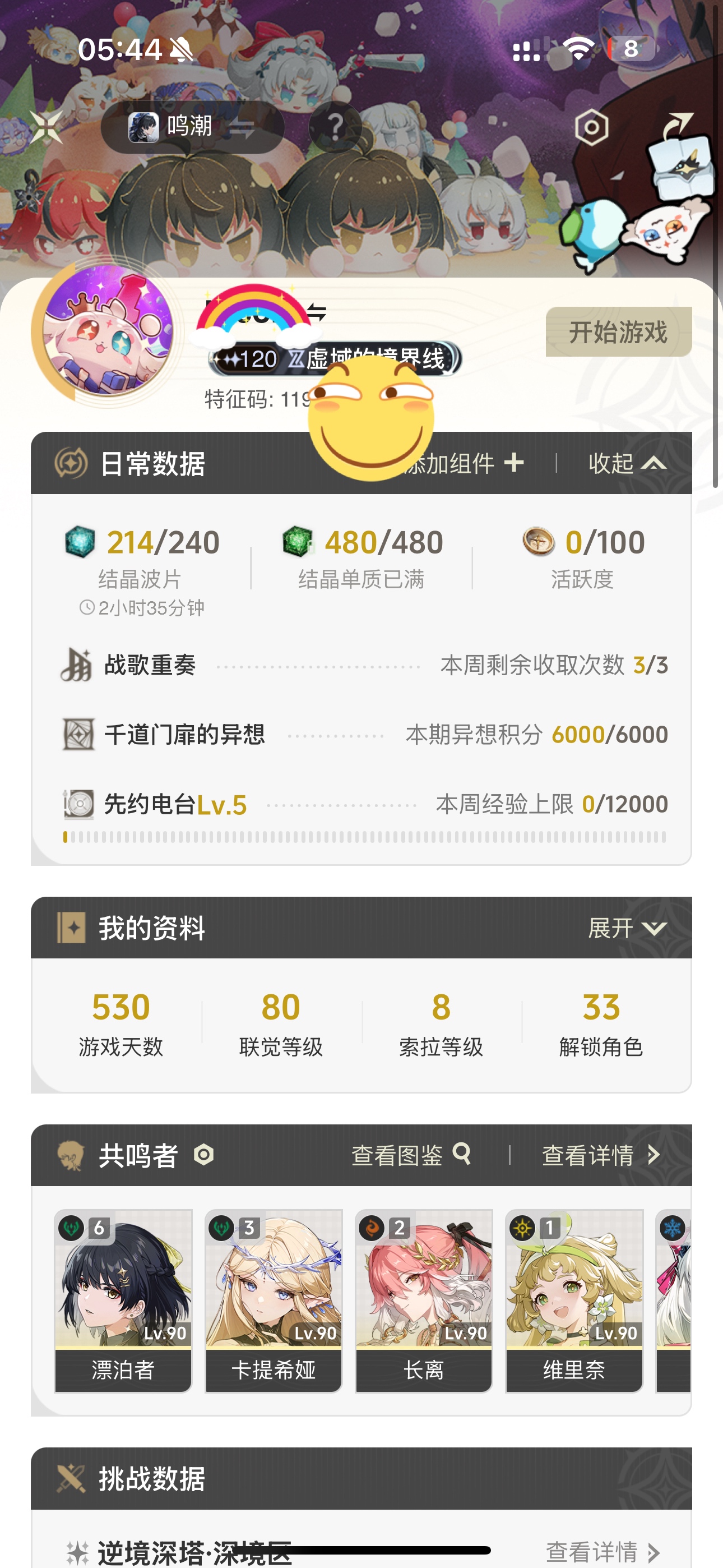This screenshot has width=723, height=1568.
Task: Tap the share arrow icon
Action: coord(678,126)
